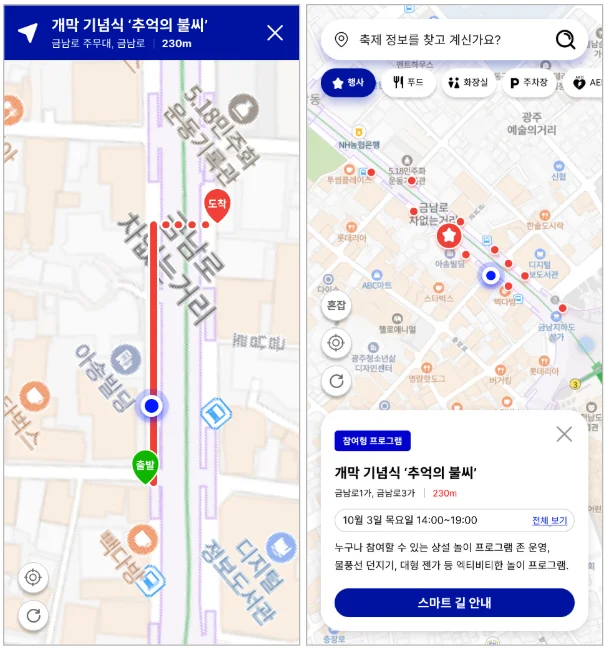Select the 행사 filter chip
The height and width of the screenshot is (648, 606).
pos(348,83)
